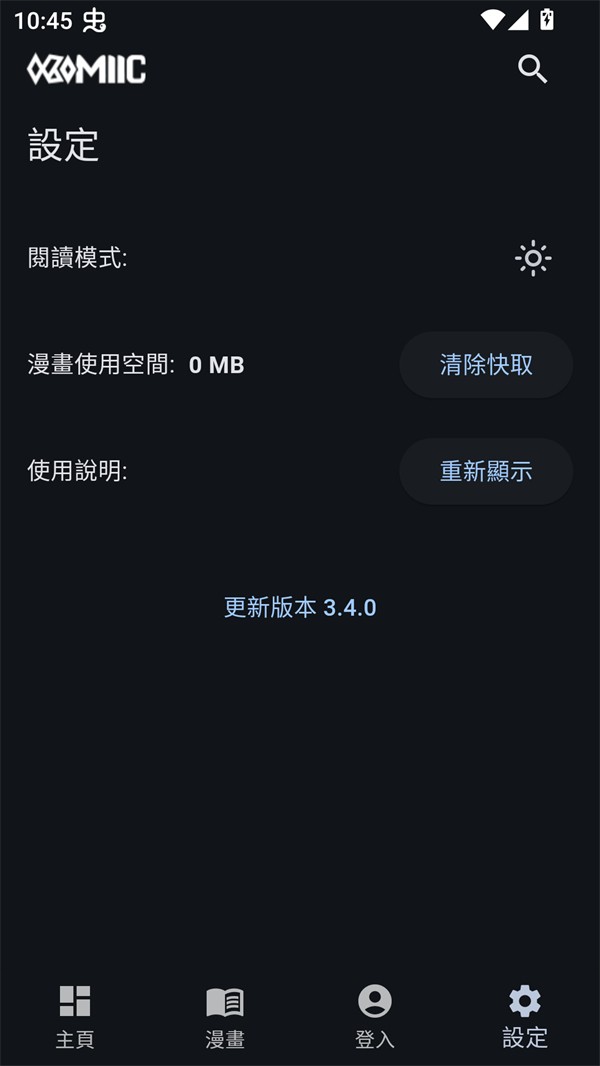
Task: Toggle the reading mode brightness icon
Action: (x=533, y=259)
